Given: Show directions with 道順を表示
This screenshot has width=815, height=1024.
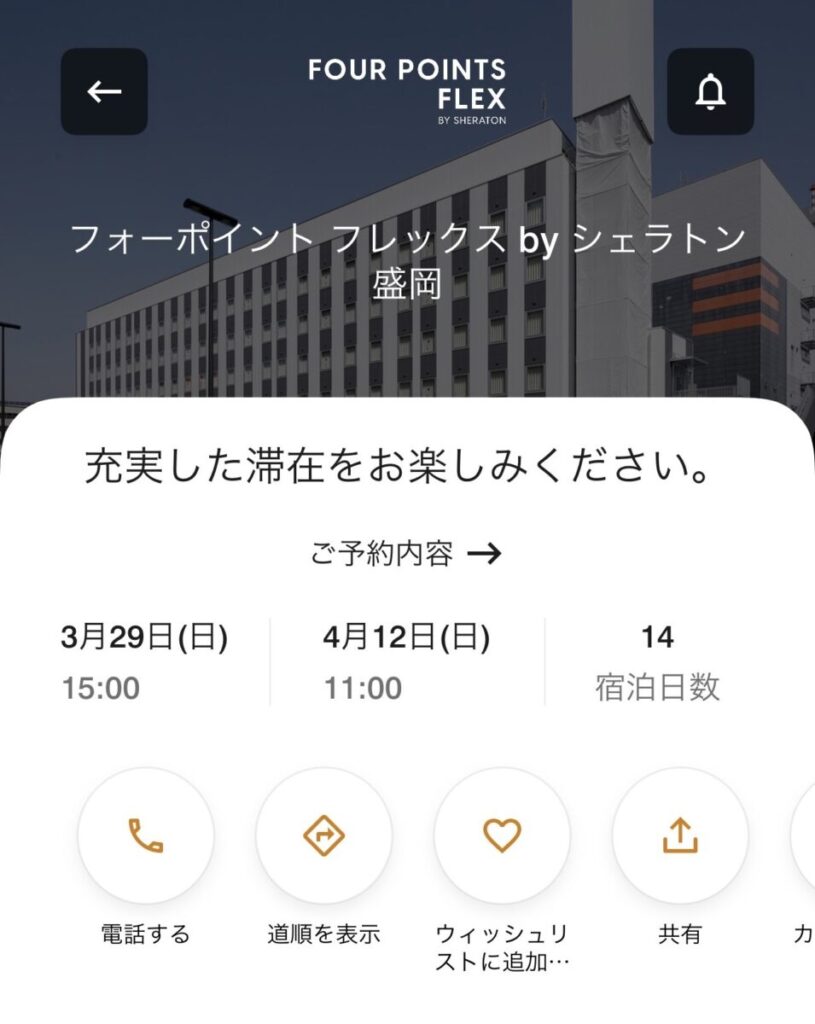Looking at the screenshot, I should click(x=324, y=836).
